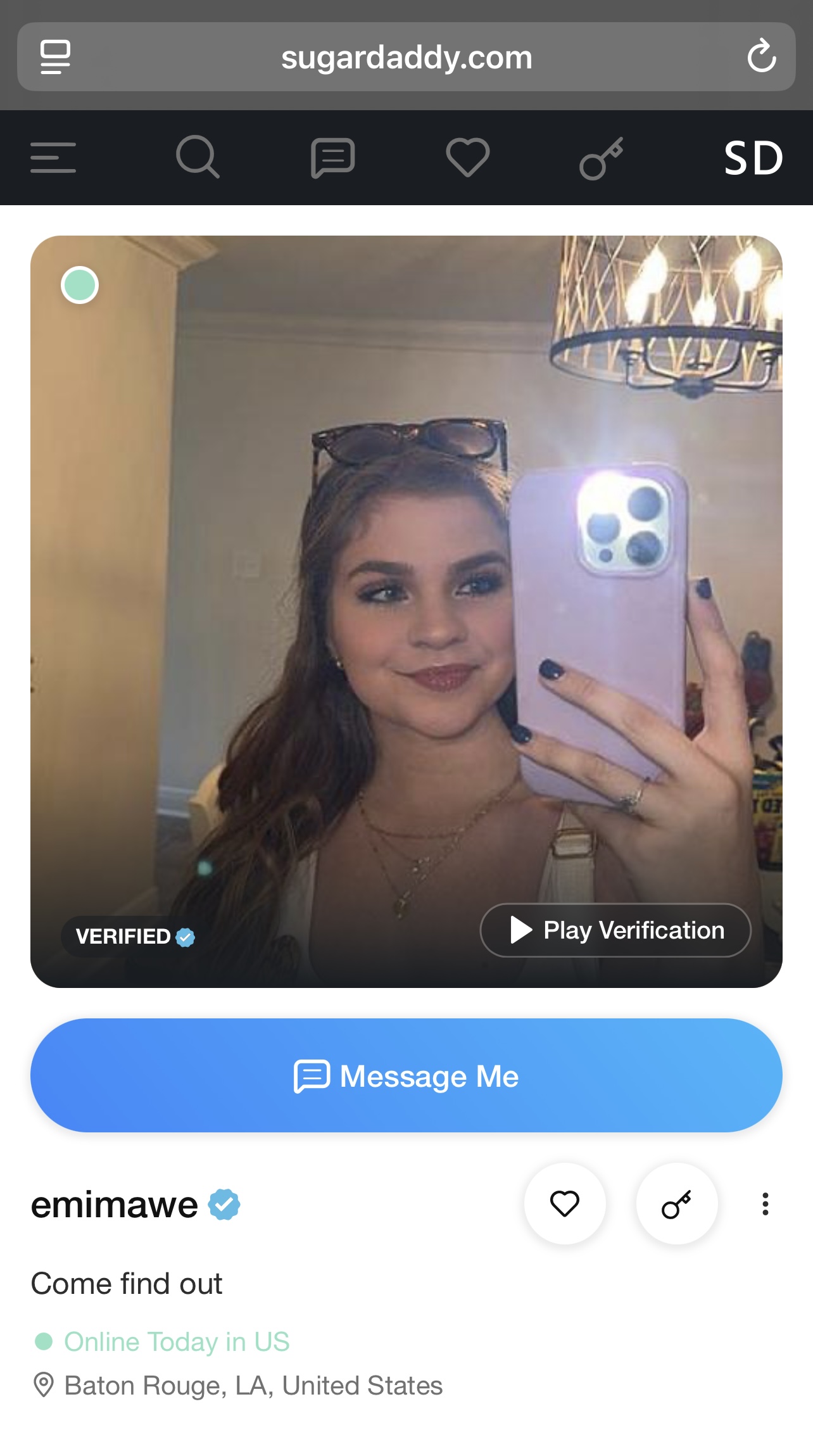The width and height of the screenshot is (813, 1456).
Task: Open the hamburger menu
Action: pyautogui.click(x=53, y=158)
